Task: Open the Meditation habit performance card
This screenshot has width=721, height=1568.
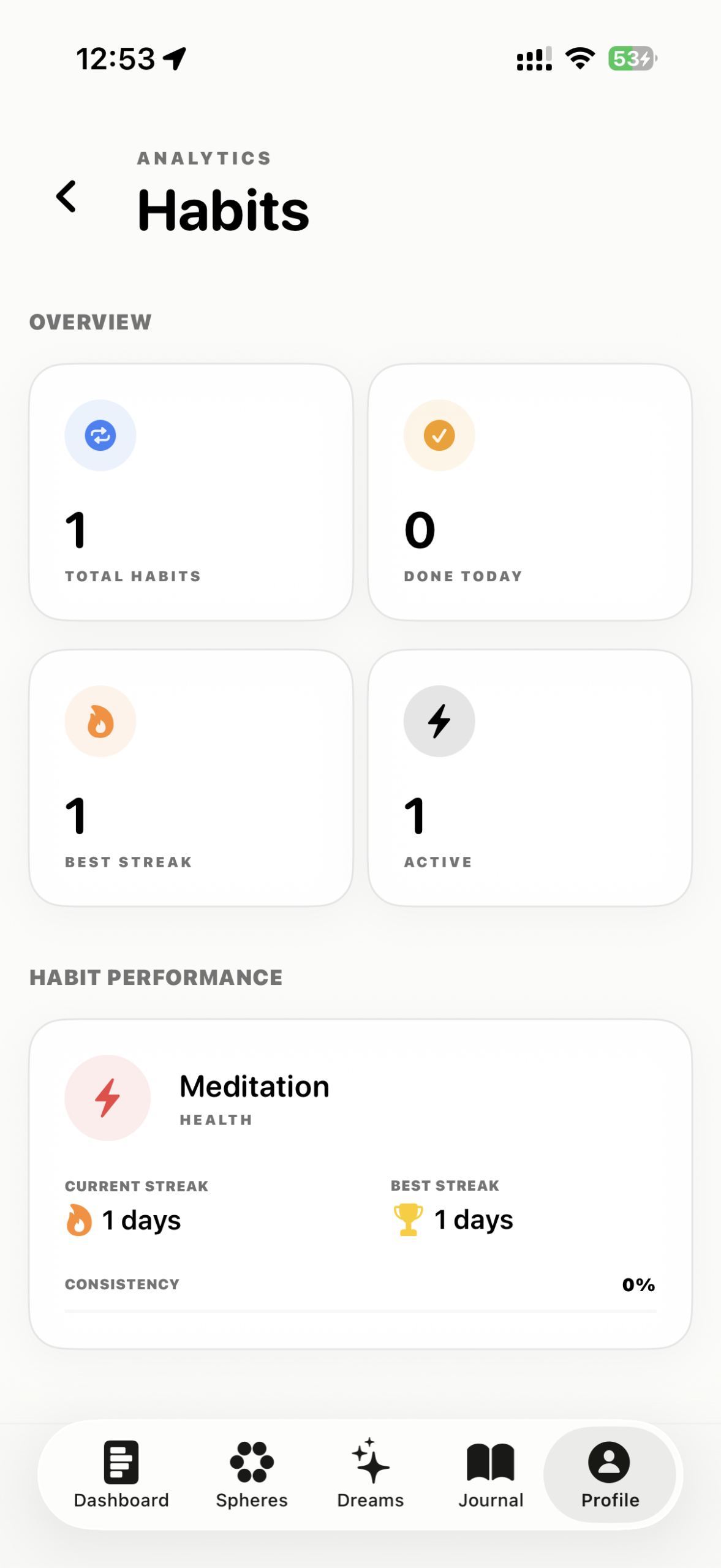Action: (x=360, y=1182)
